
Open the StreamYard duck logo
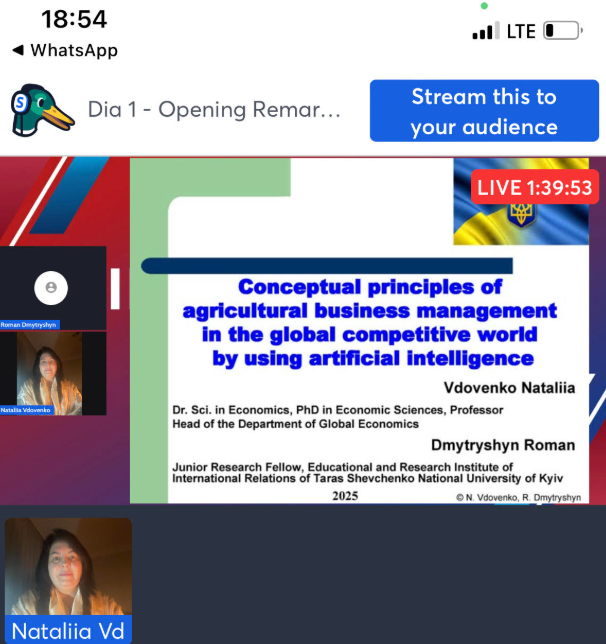tap(41, 110)
